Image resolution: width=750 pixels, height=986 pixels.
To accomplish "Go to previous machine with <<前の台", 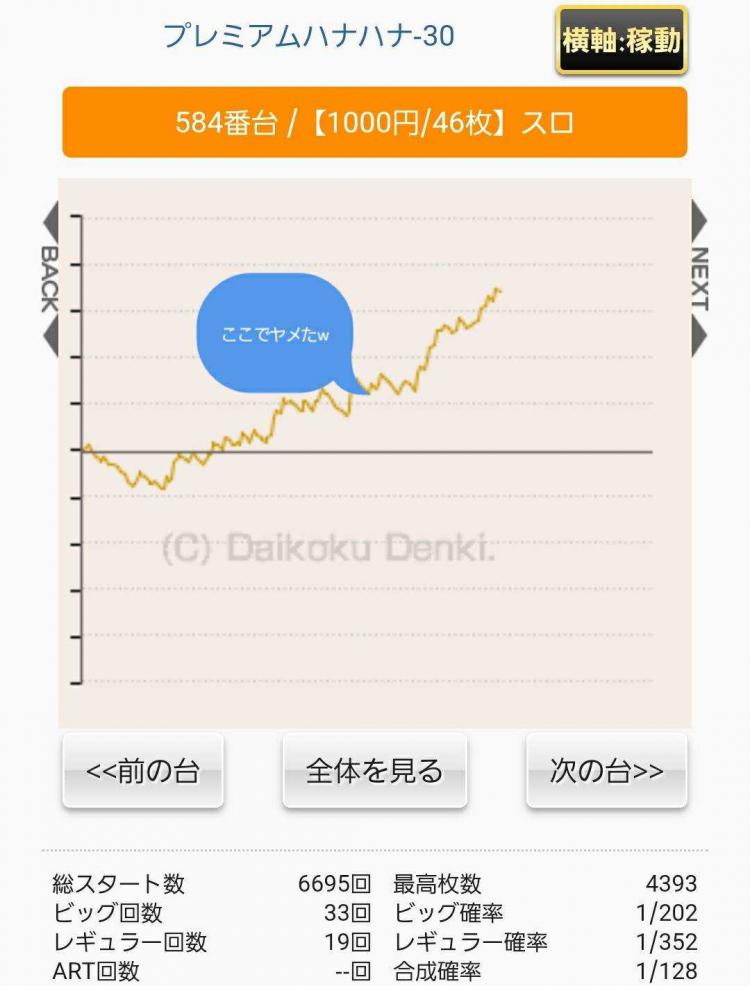I will (x=143, y=771).
